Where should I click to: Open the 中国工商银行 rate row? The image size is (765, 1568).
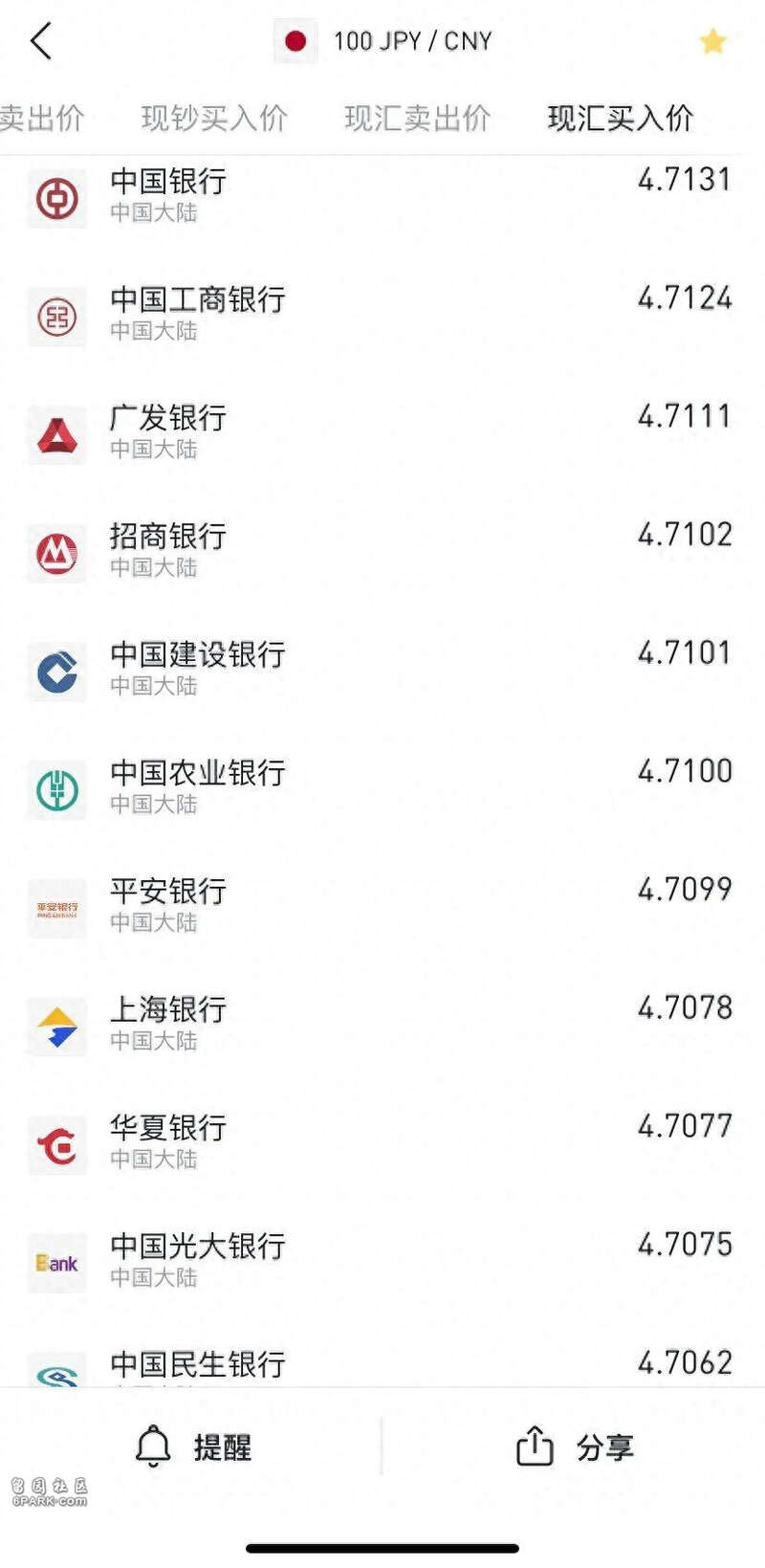click(382, 316)
